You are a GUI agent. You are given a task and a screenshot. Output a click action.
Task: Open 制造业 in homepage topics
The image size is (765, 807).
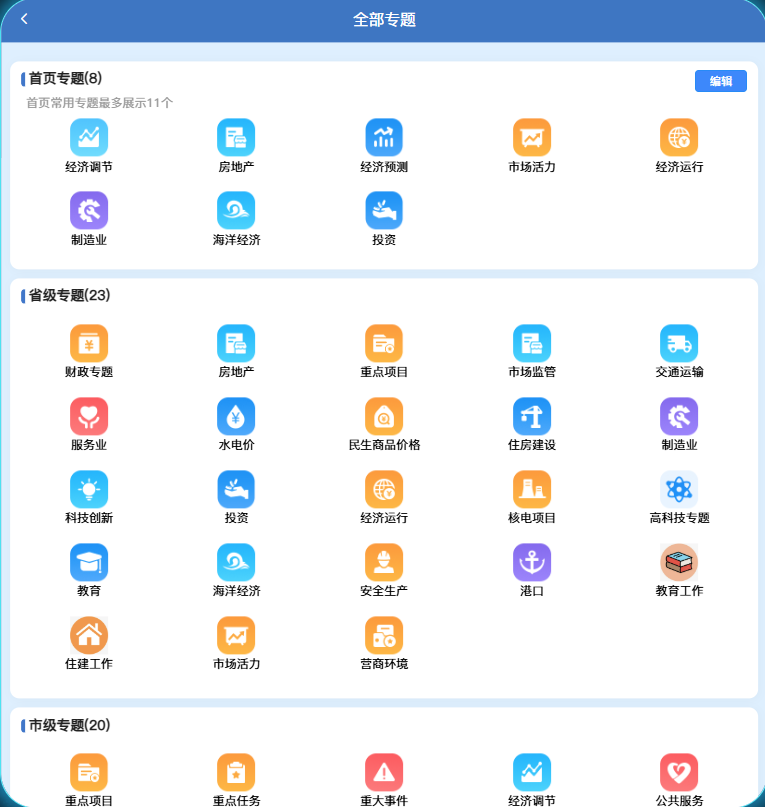click(89, 211)
